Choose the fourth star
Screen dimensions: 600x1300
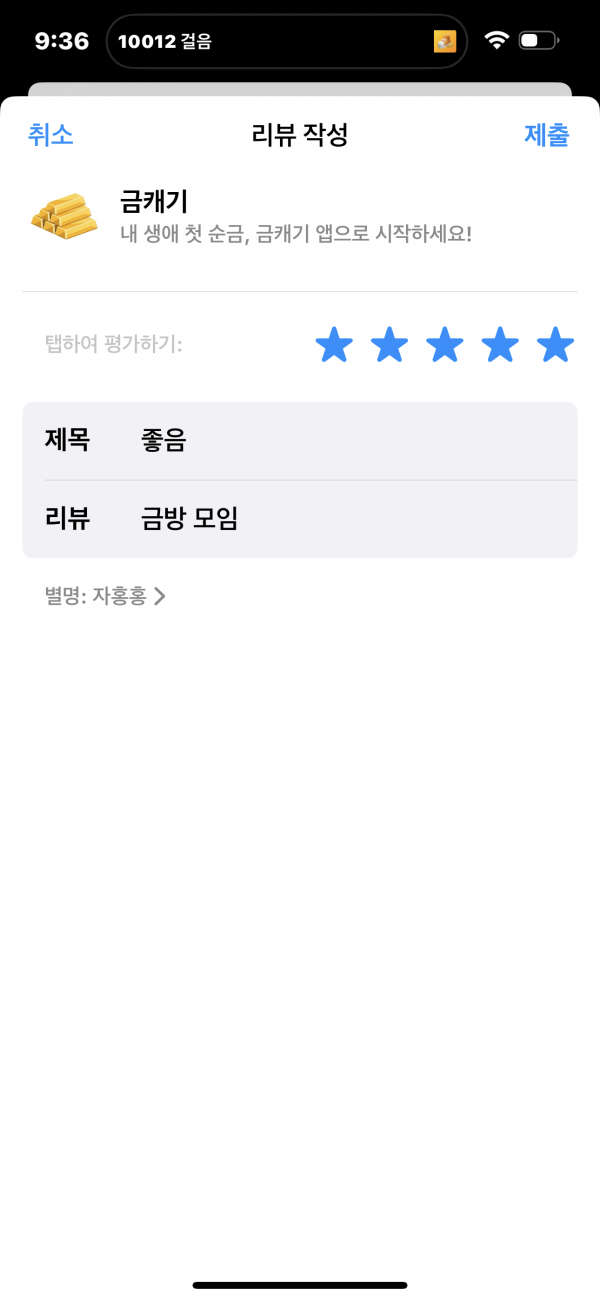pyautogui.click(x=500, y=345)
